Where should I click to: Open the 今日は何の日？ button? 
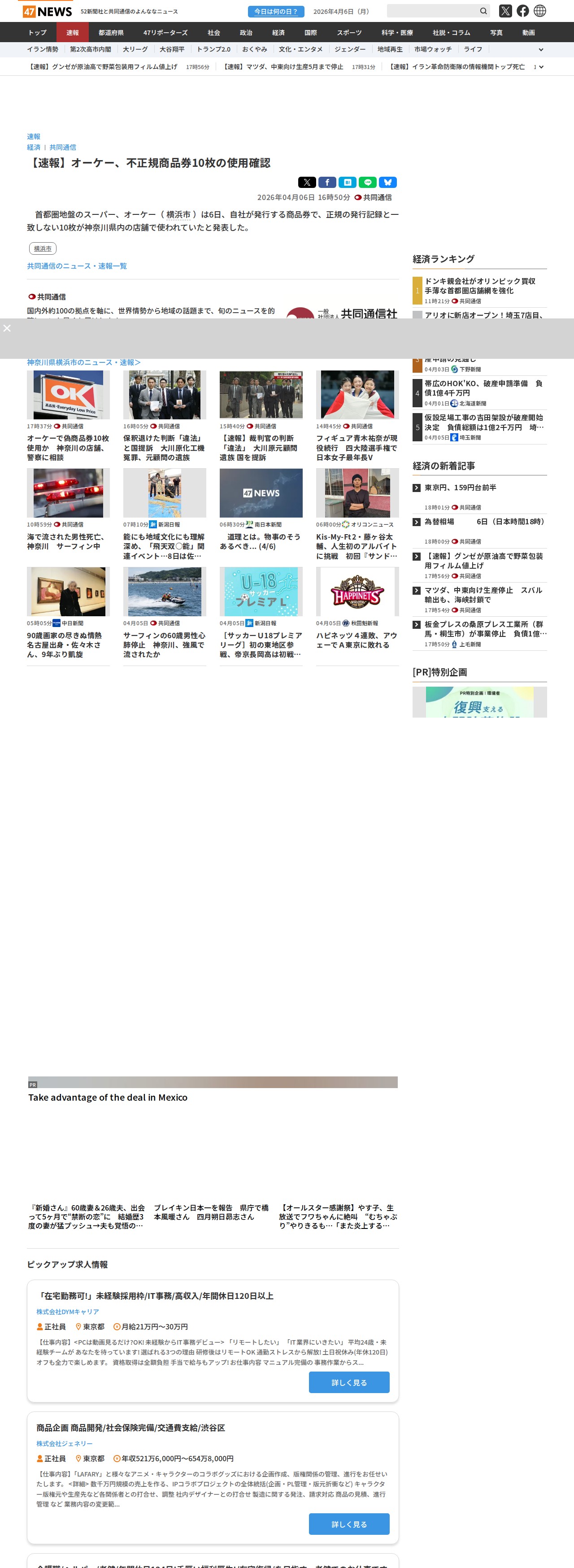(x=276, y=12)
